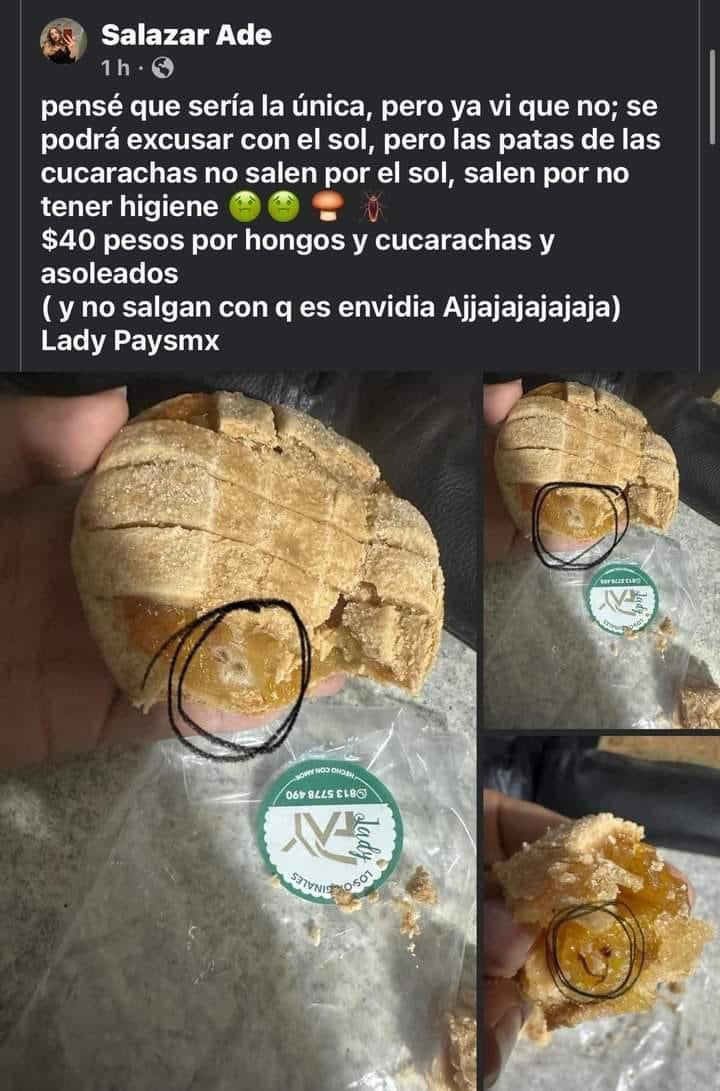
Task: Open the Salazar Ade profile name
Action: (185, 35)
